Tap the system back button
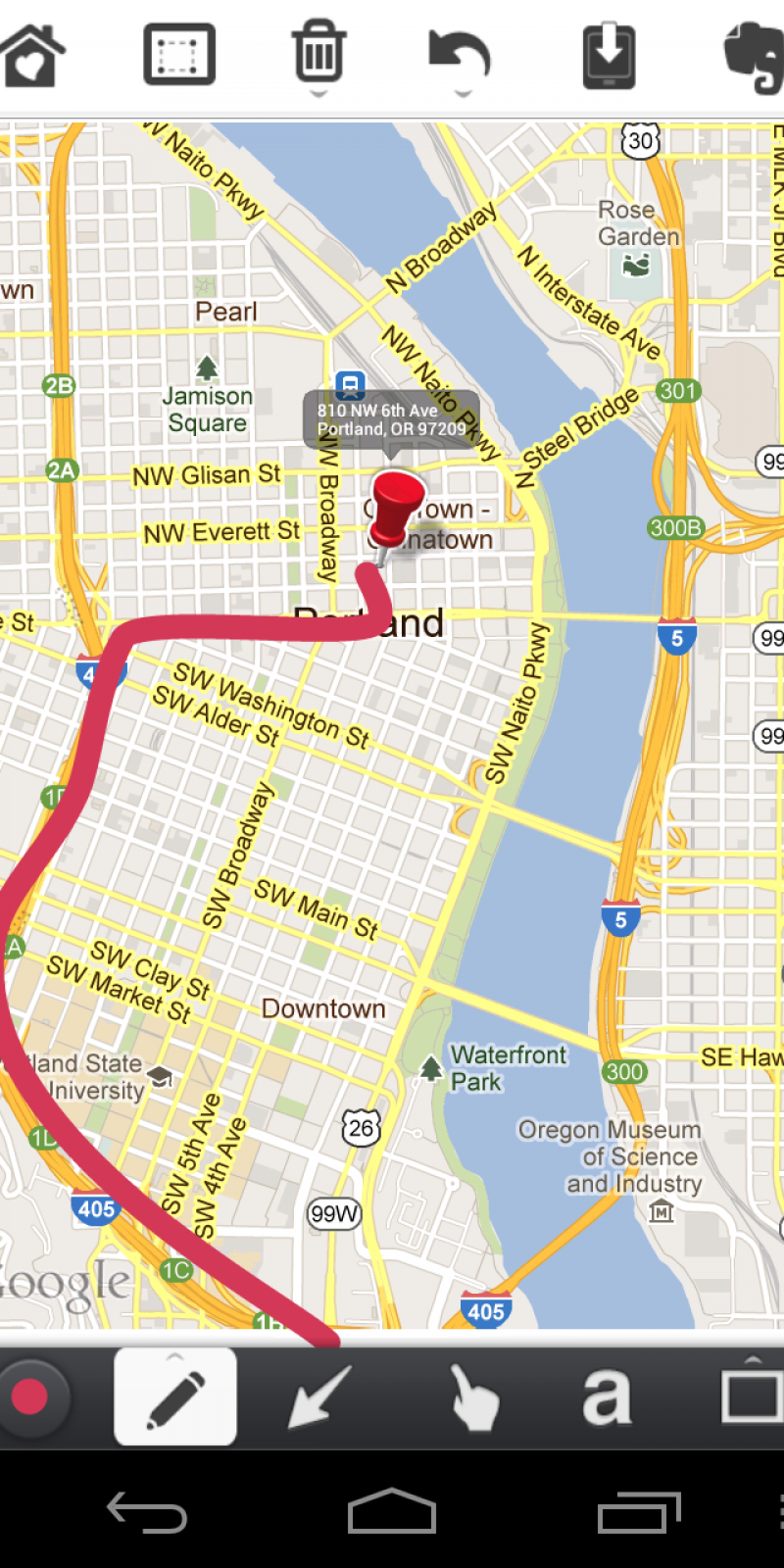Viewport: 784px width, 1568px height. tap(147, 1511)
